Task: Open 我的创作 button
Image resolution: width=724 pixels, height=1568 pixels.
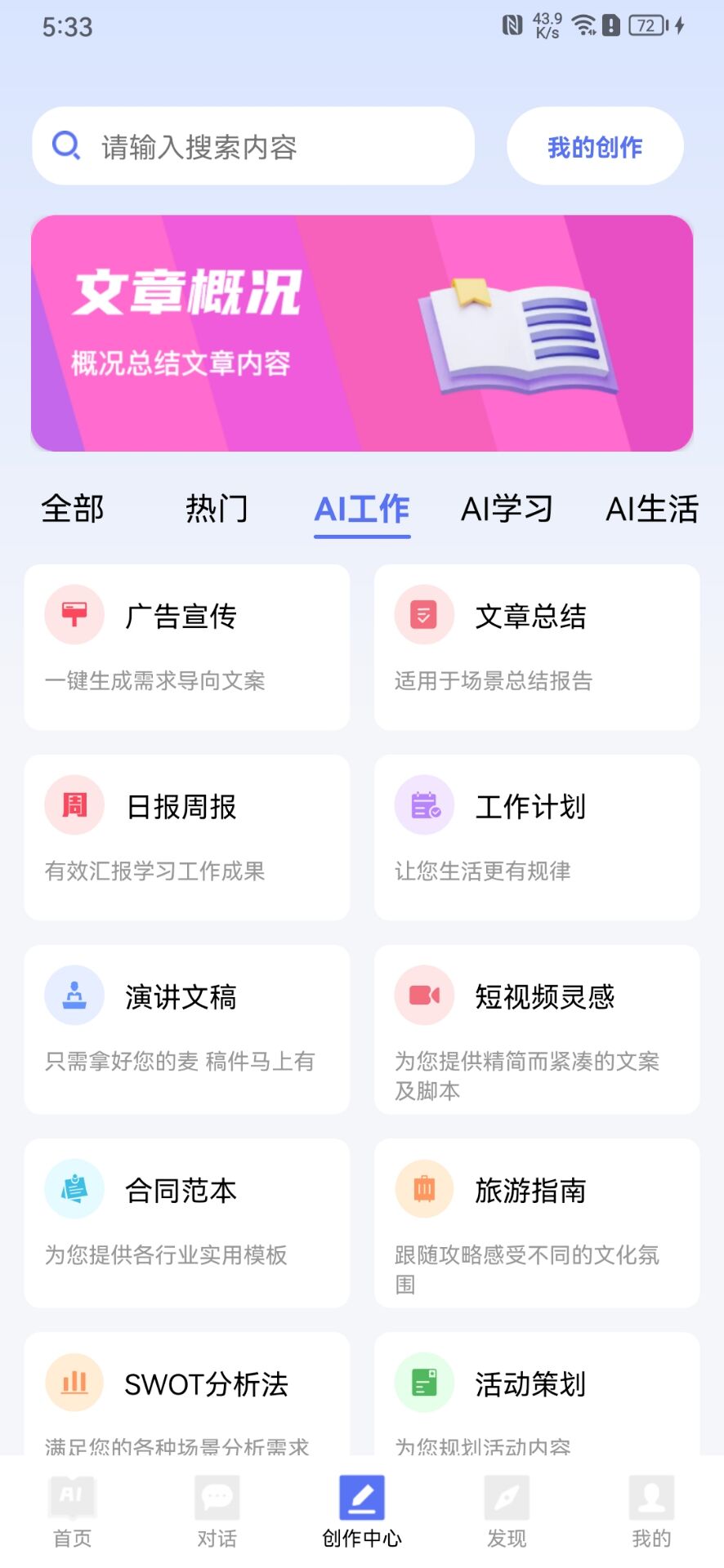Action: coord(595,147)
